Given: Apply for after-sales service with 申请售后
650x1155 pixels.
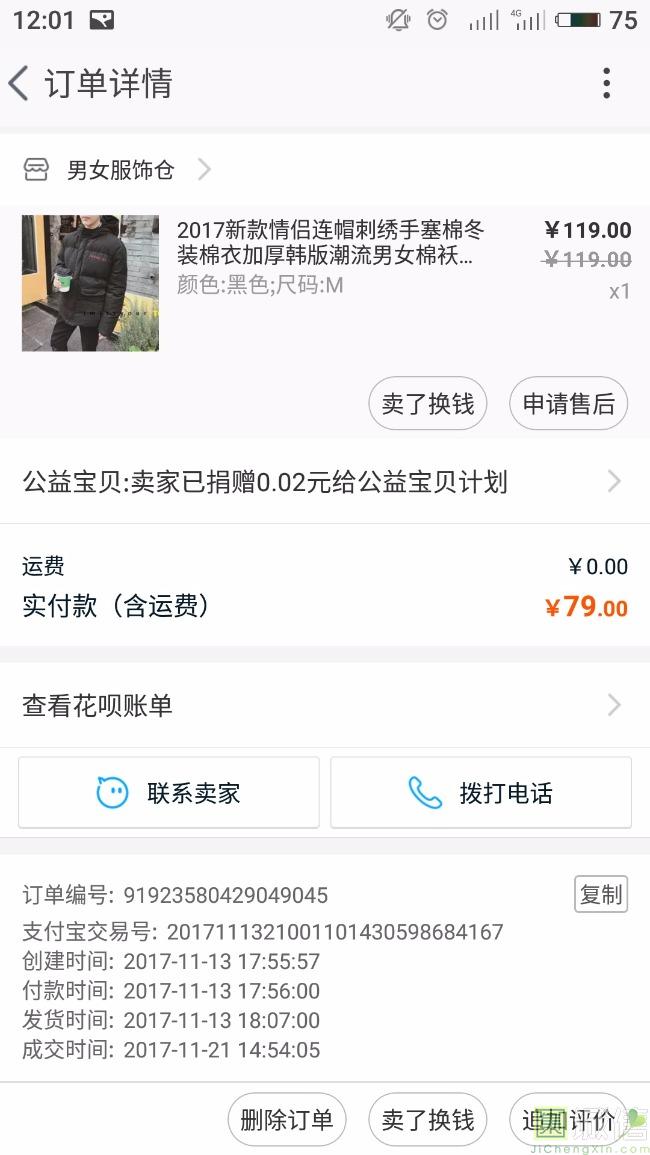Looking at the screenshot, I should [568, 404].
